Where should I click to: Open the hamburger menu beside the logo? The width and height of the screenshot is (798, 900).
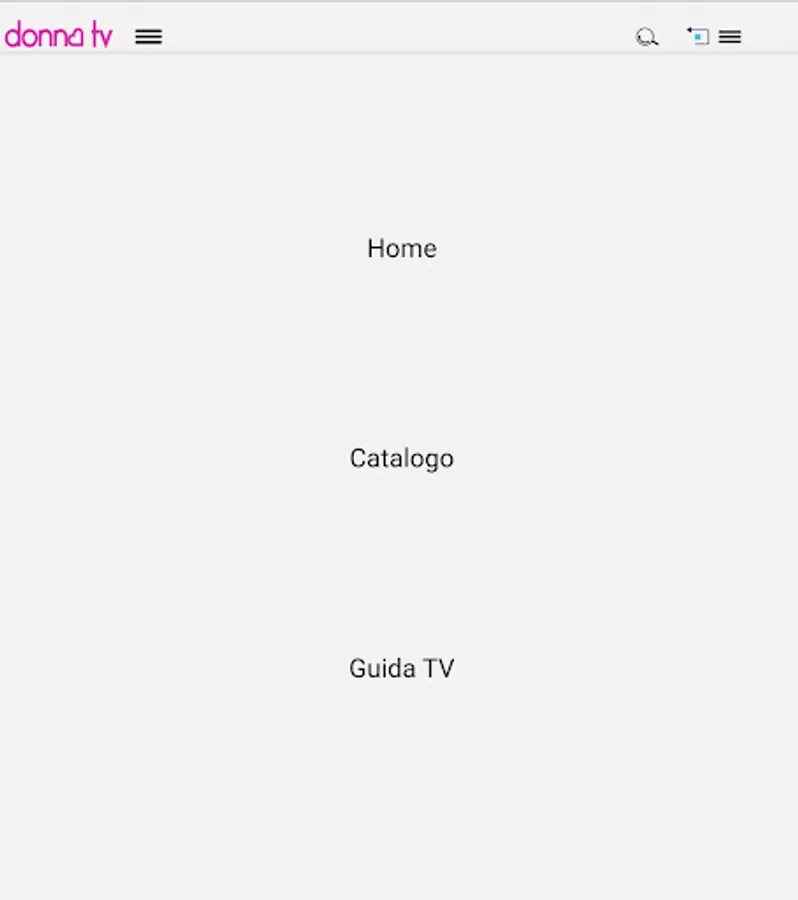click(148, 37)
